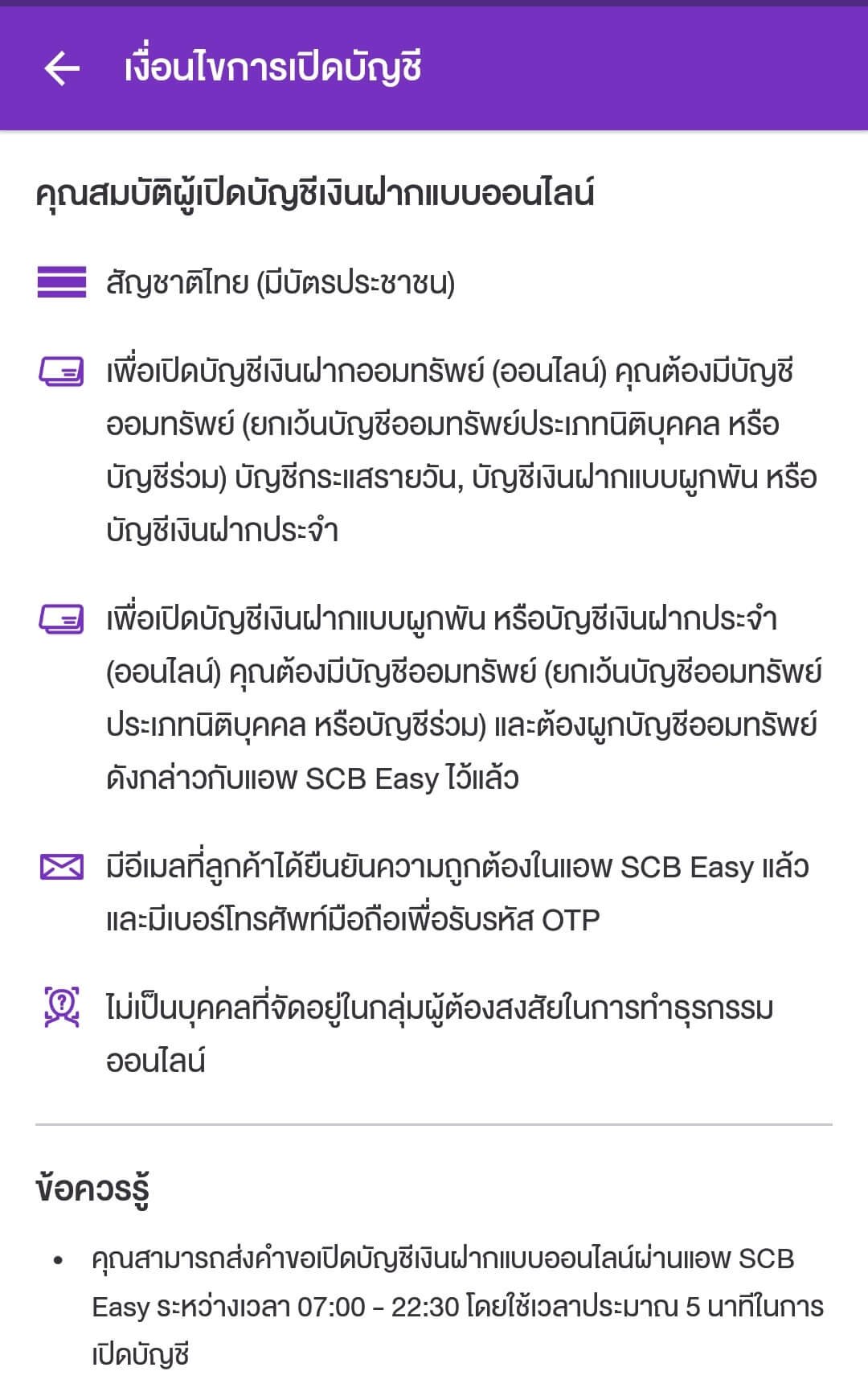Go back from account opening conditions
Viewport: 868px width, 1392px height.
[x=62, y=68]
